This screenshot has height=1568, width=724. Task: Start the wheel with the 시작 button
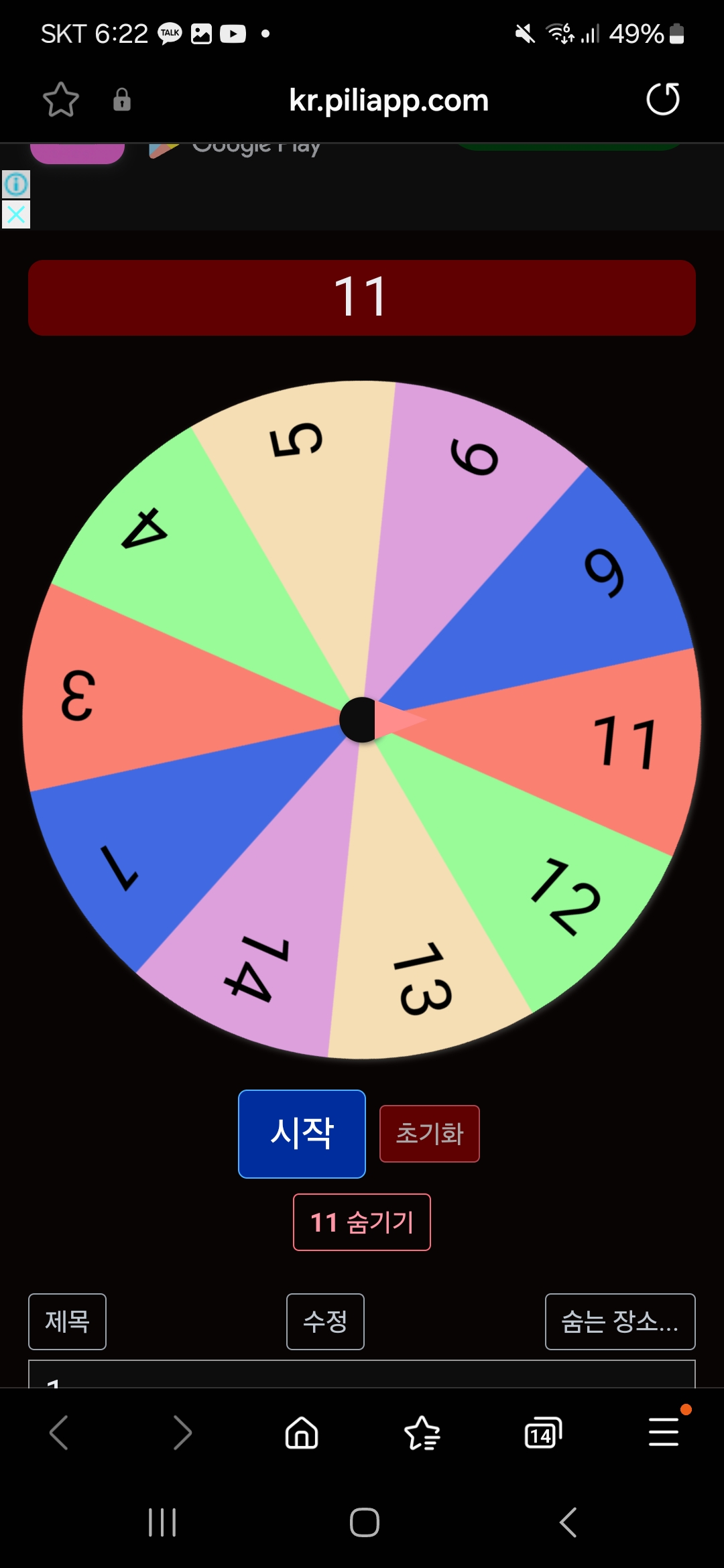(x=302, y=1134)
